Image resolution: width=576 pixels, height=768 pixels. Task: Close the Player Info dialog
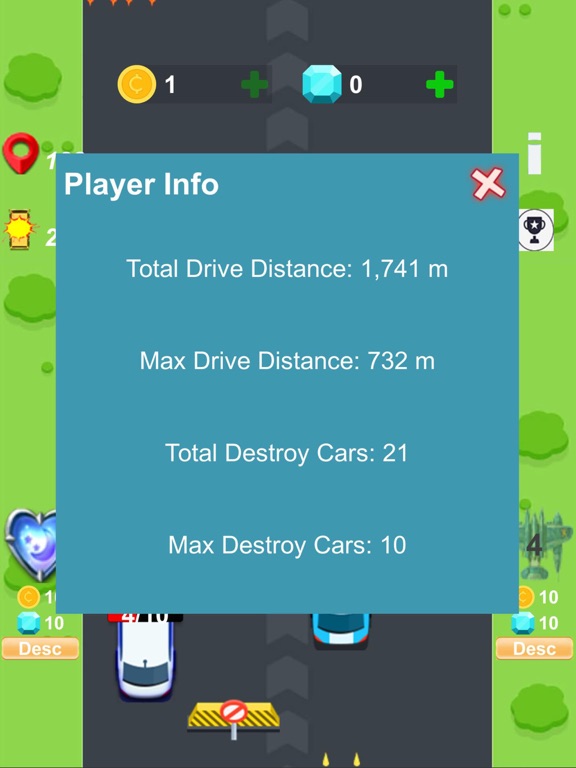point(488,184)
